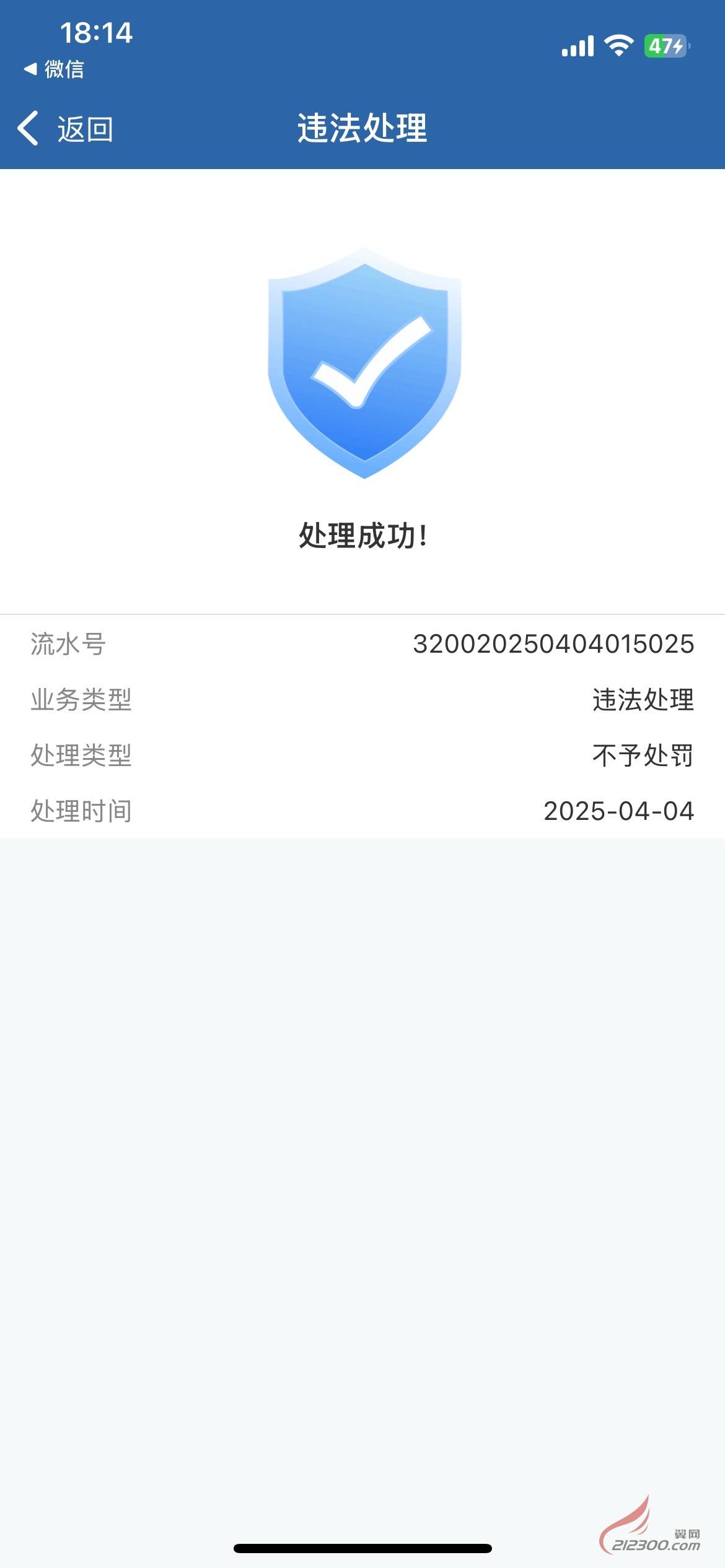Return to 微信 via status bar link
The width and height of the screenshot is (725, 1568).
(x=54, y=69)
